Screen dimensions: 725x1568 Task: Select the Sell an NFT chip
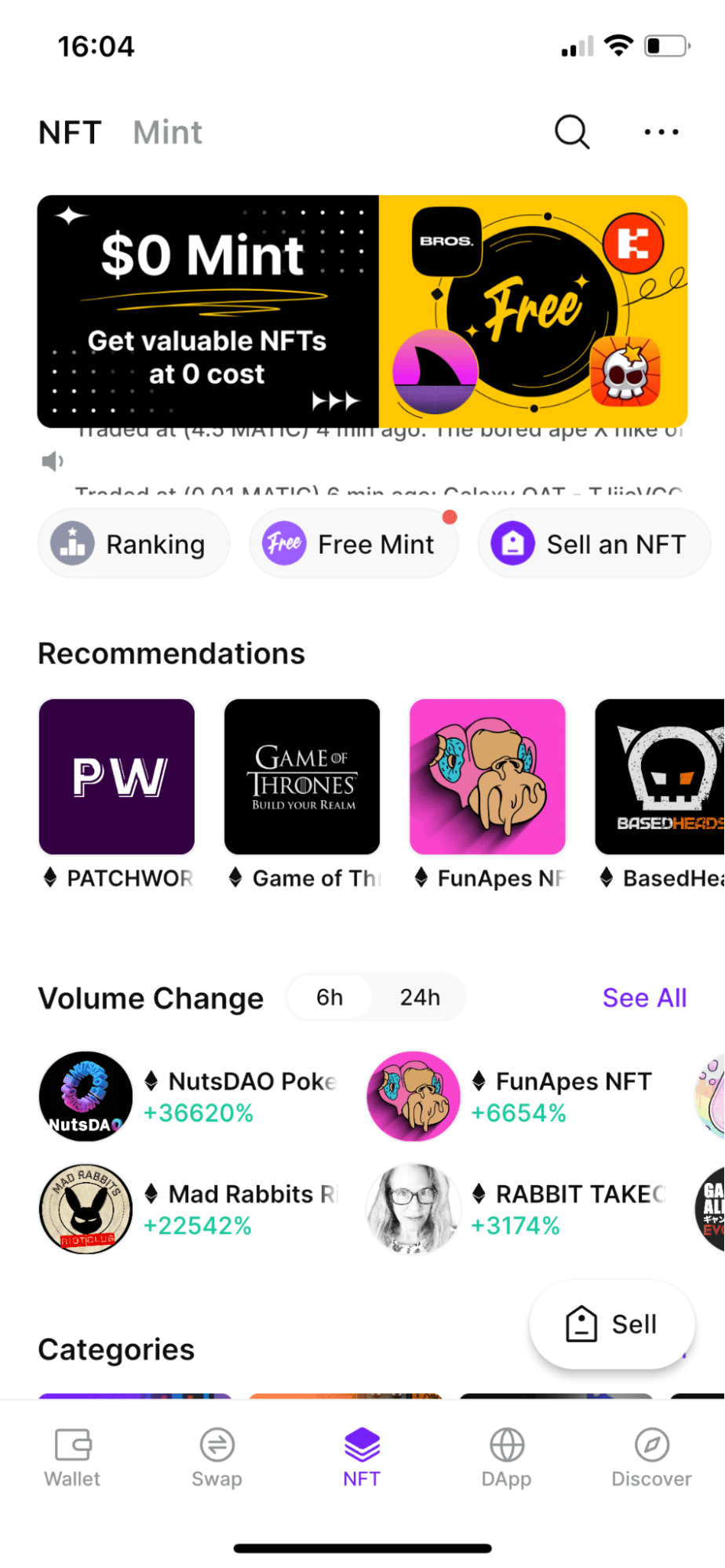594,544
